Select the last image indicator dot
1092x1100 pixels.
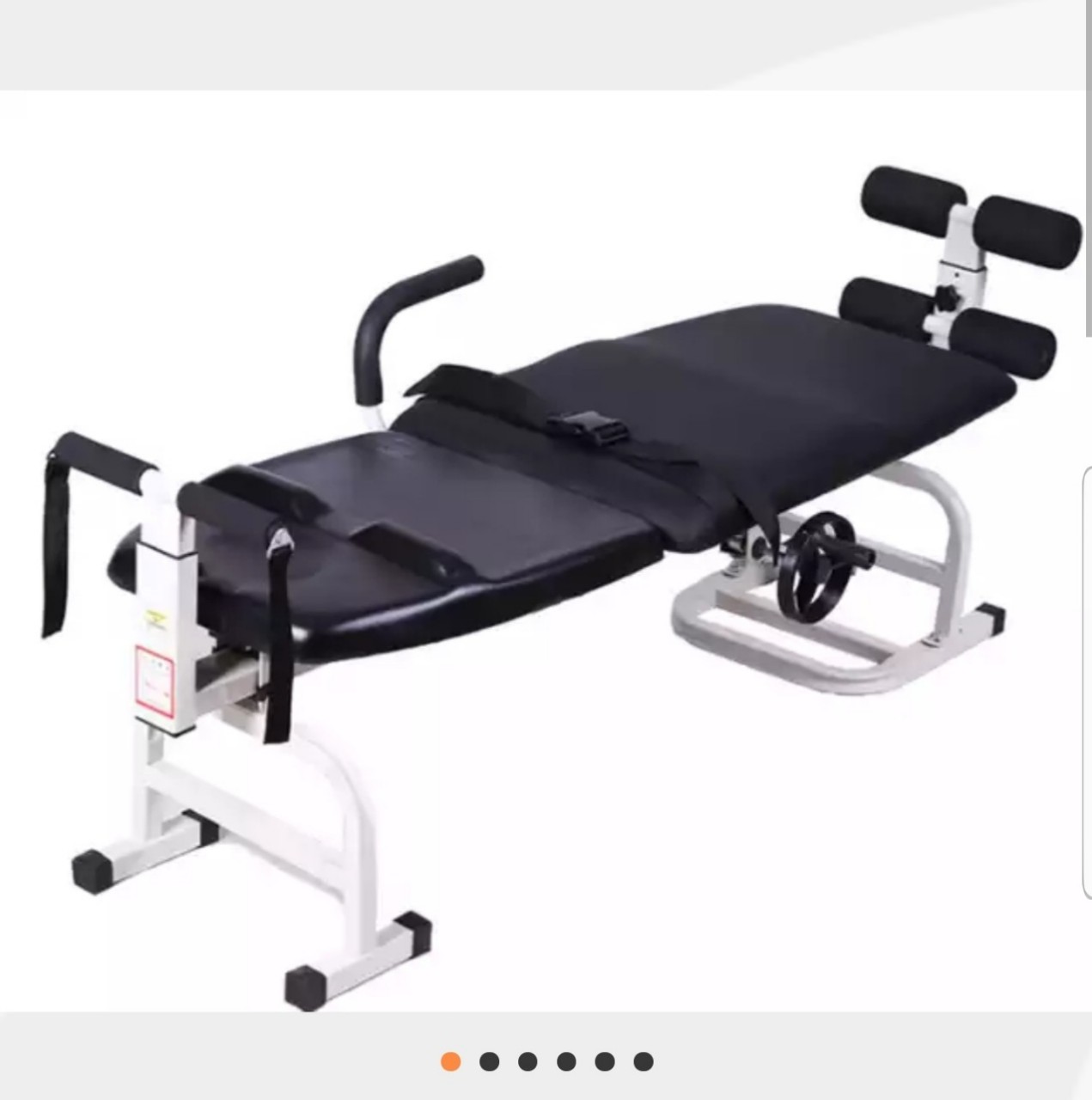(644, 1062)
